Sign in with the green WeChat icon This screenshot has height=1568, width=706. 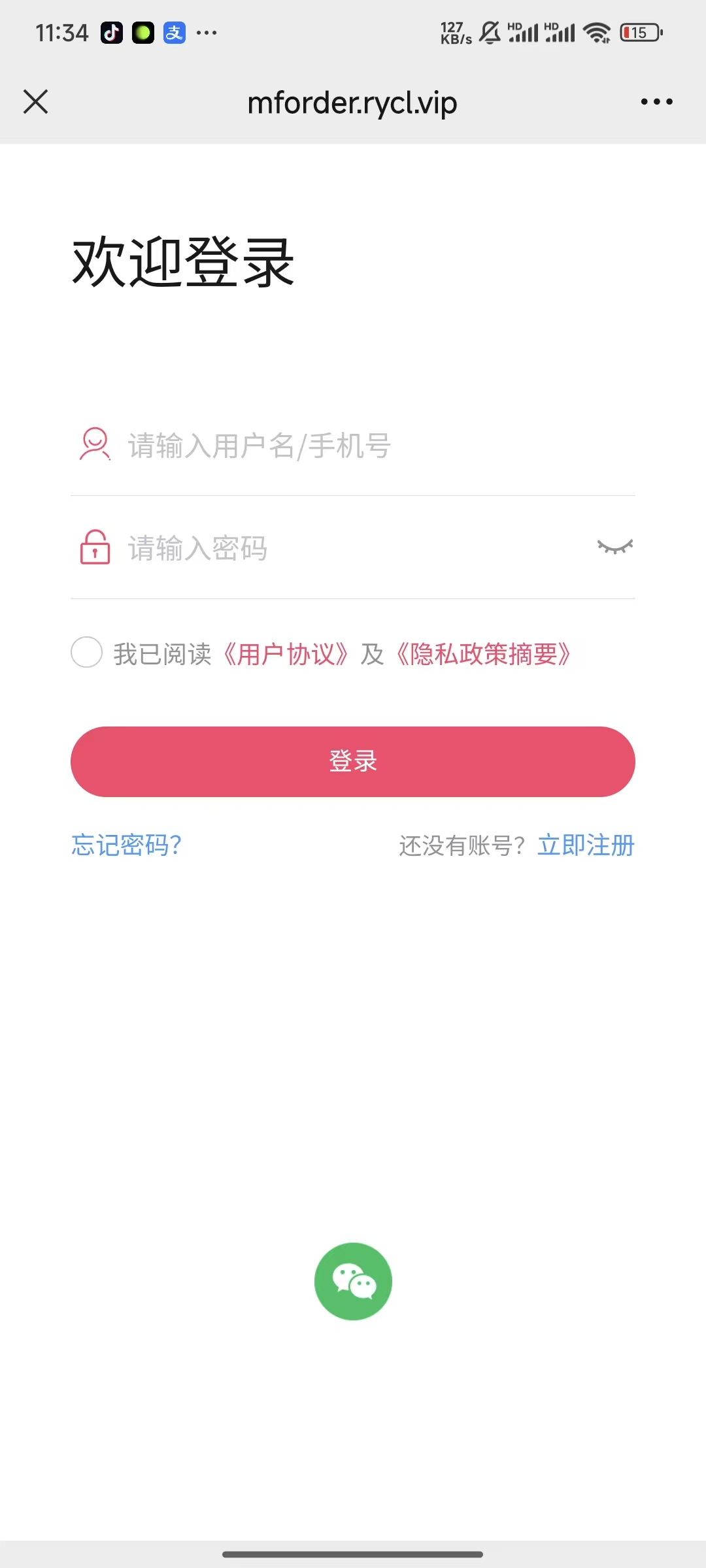(x=353, y=1281)
